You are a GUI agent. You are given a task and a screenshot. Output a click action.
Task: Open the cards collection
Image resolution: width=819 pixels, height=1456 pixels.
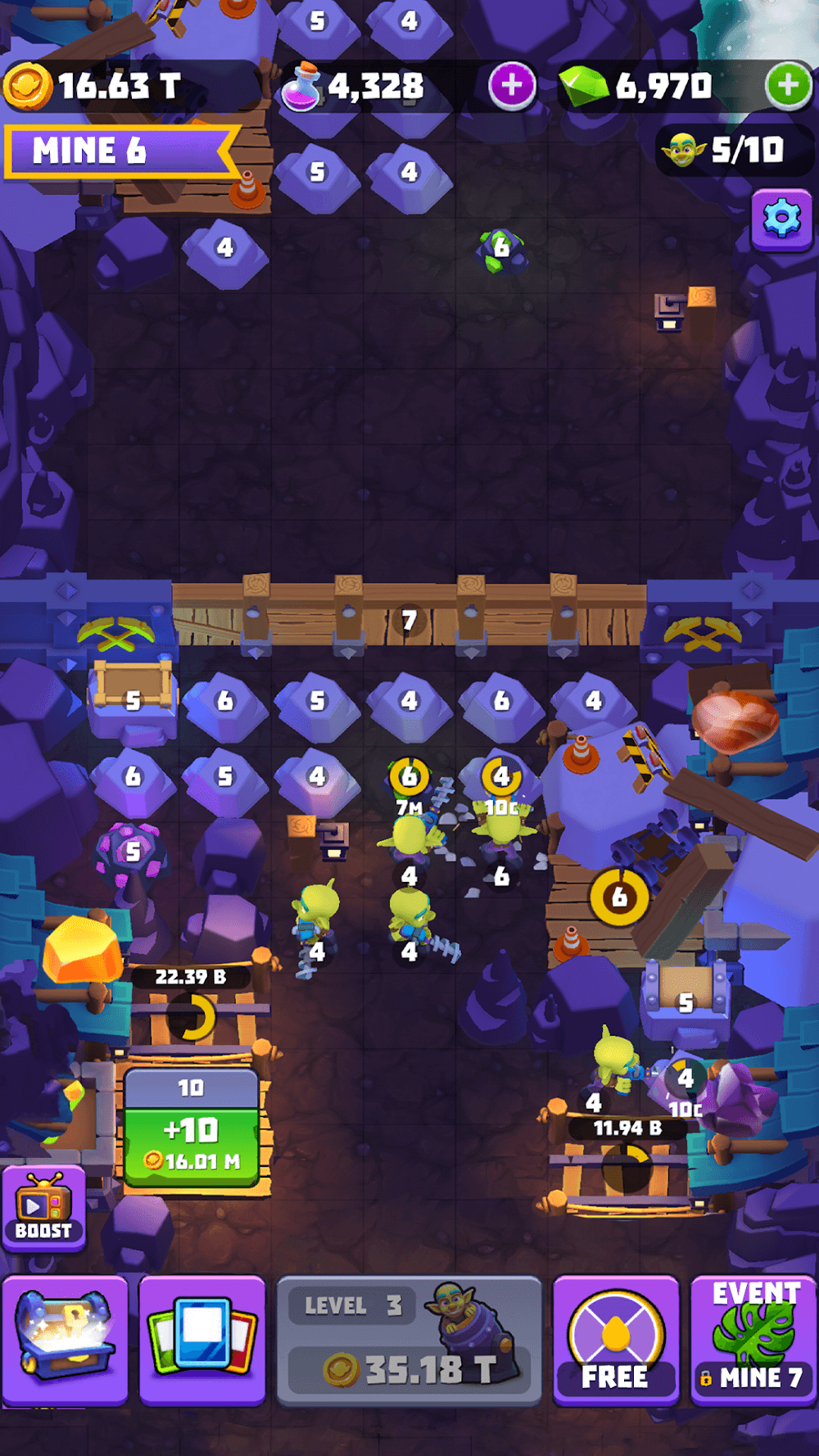[x=202, y=1338]
